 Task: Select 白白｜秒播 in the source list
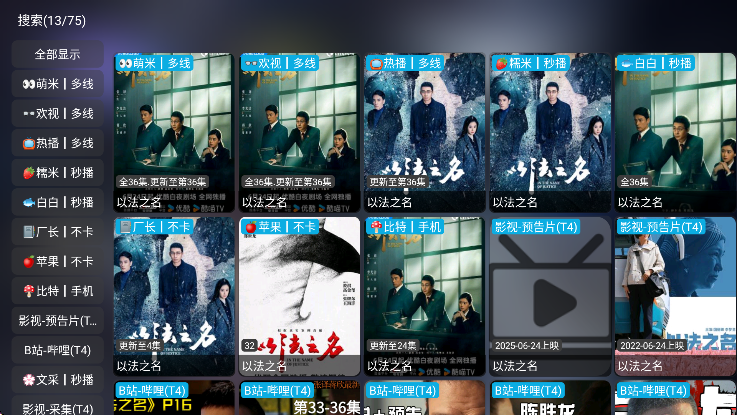coord(57,202)
